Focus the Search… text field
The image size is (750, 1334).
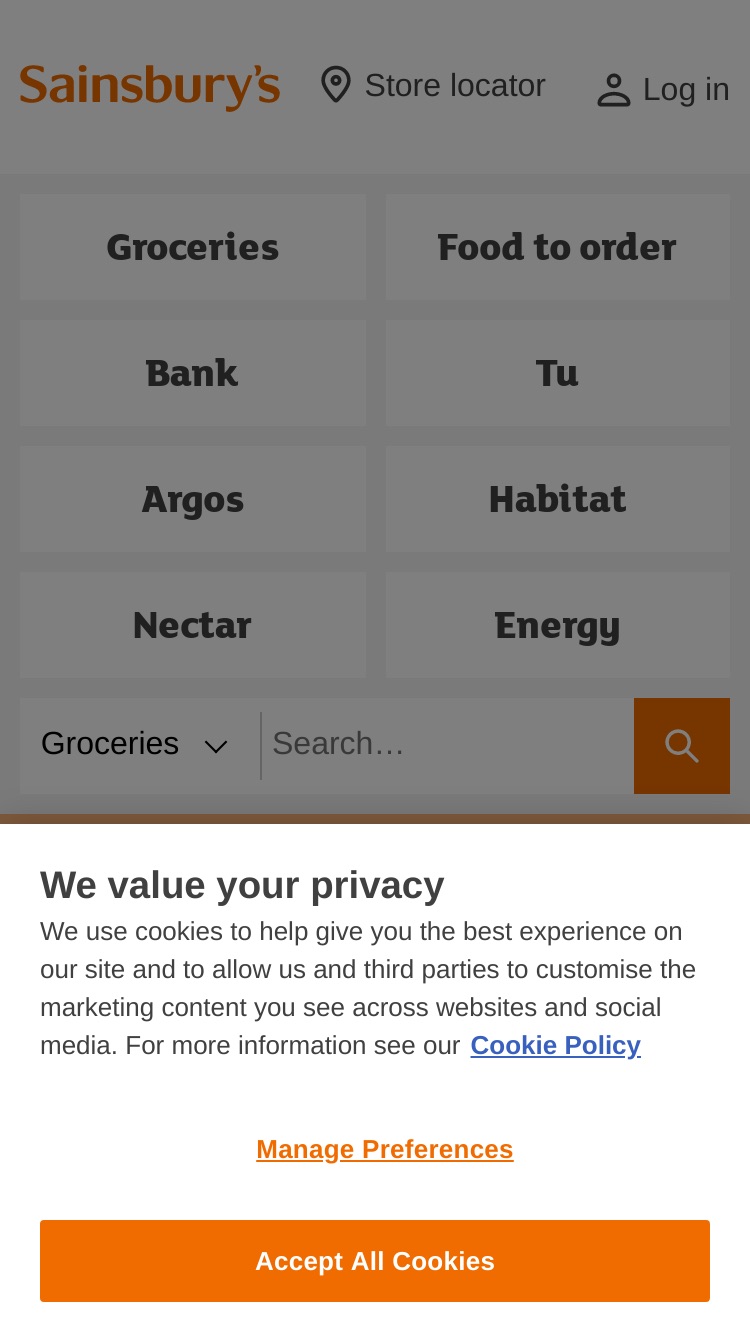(x=448, y=746)
